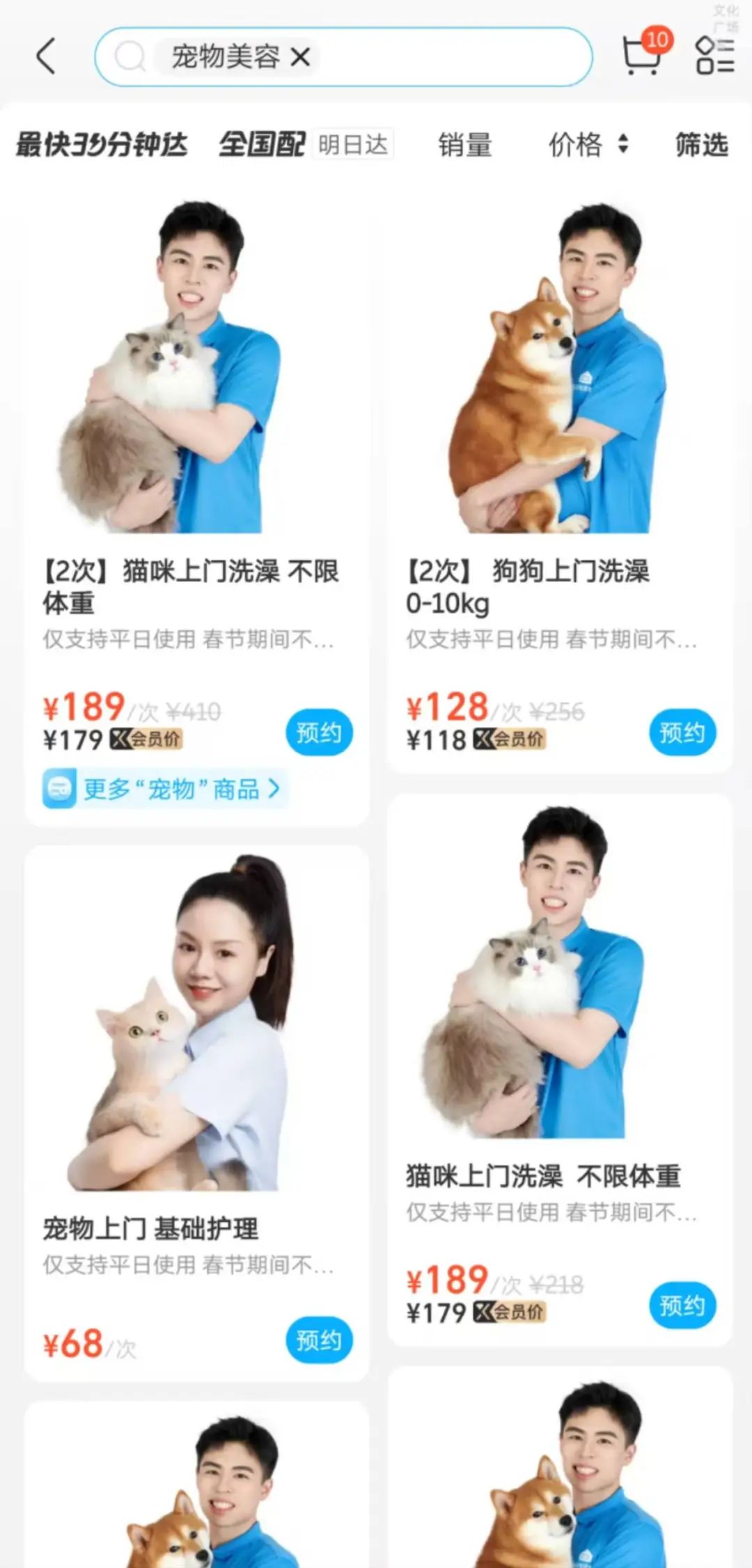Screen dimensions: 752x1568
Task: Book the ¥128 【2次】狗狗上门洗澡 service
Action: click(x=682, y=732)
